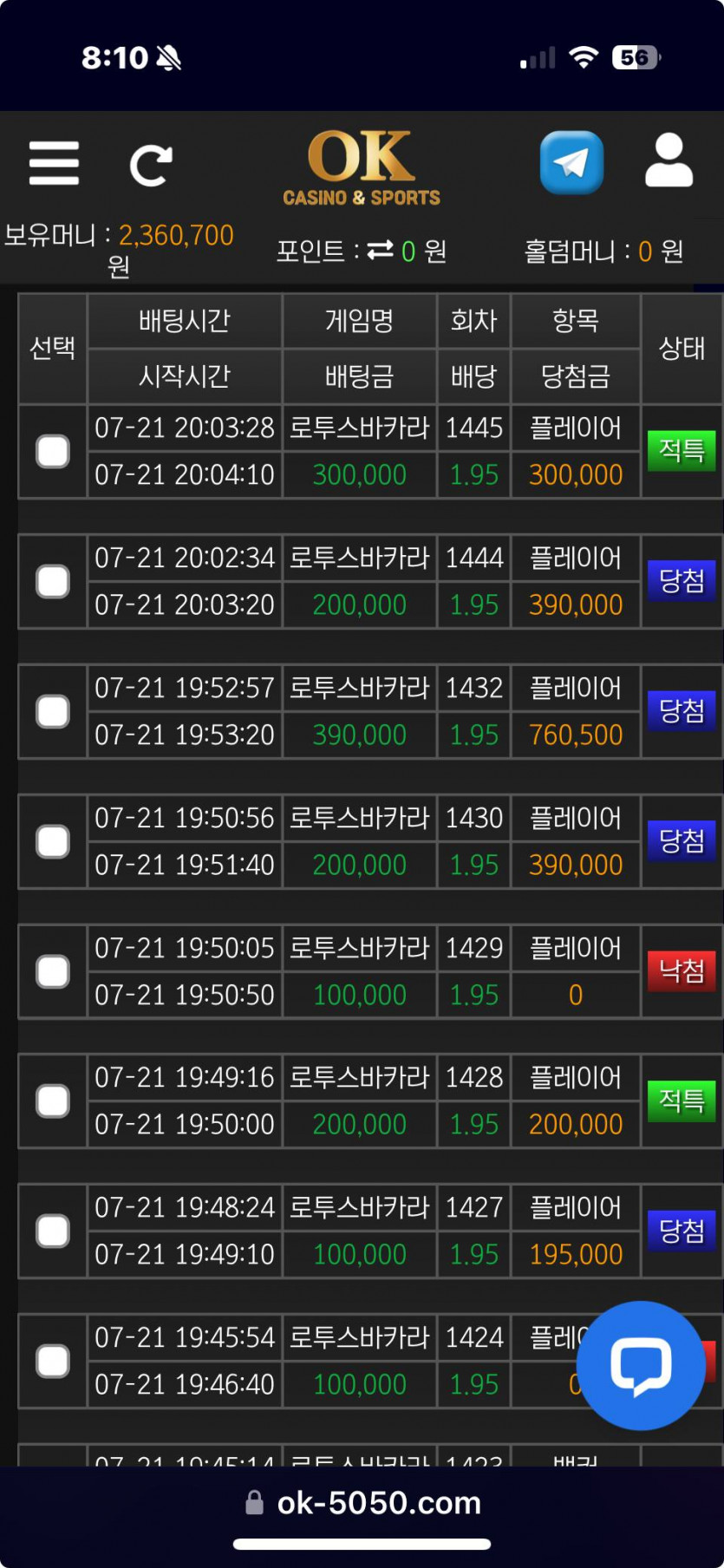The width and height of the screenshot is (724, 1568).
Task: Open the Telegram contact icon
Action: [572, 162]
